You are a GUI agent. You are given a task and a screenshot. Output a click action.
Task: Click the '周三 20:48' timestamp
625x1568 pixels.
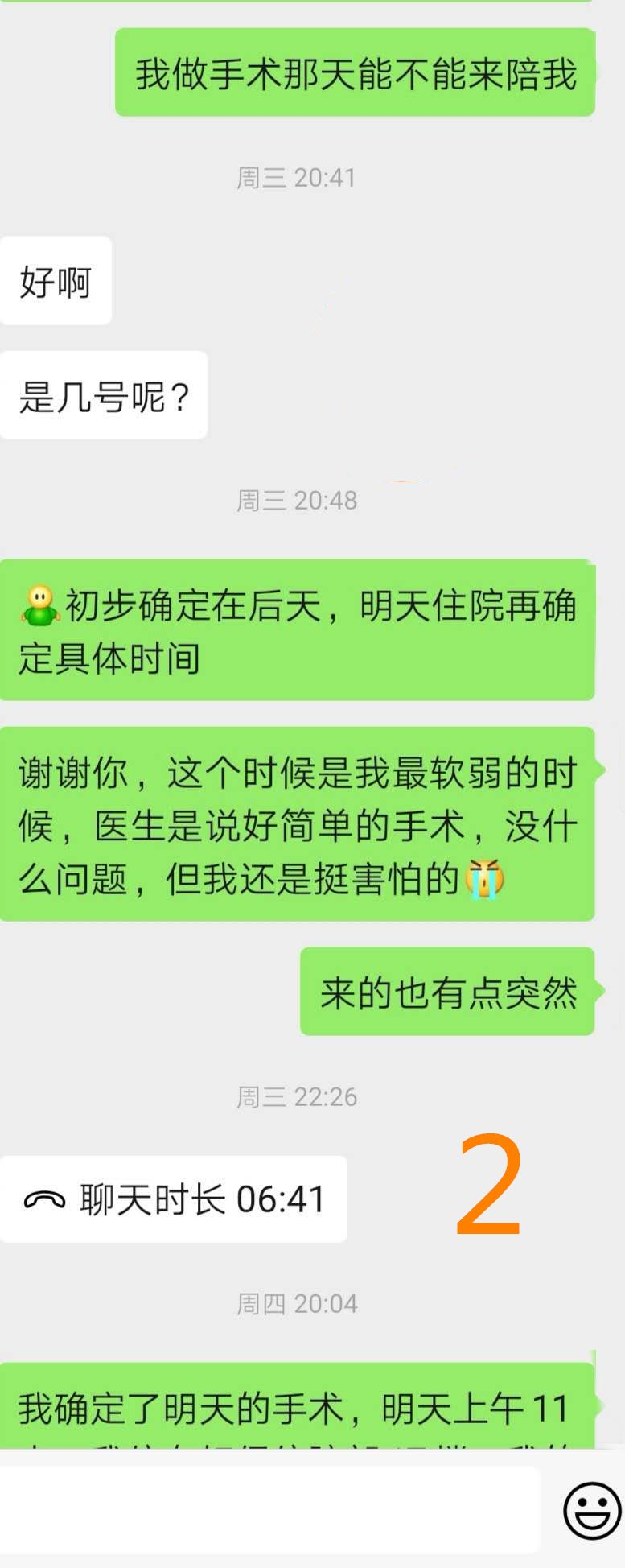(298, 499)
